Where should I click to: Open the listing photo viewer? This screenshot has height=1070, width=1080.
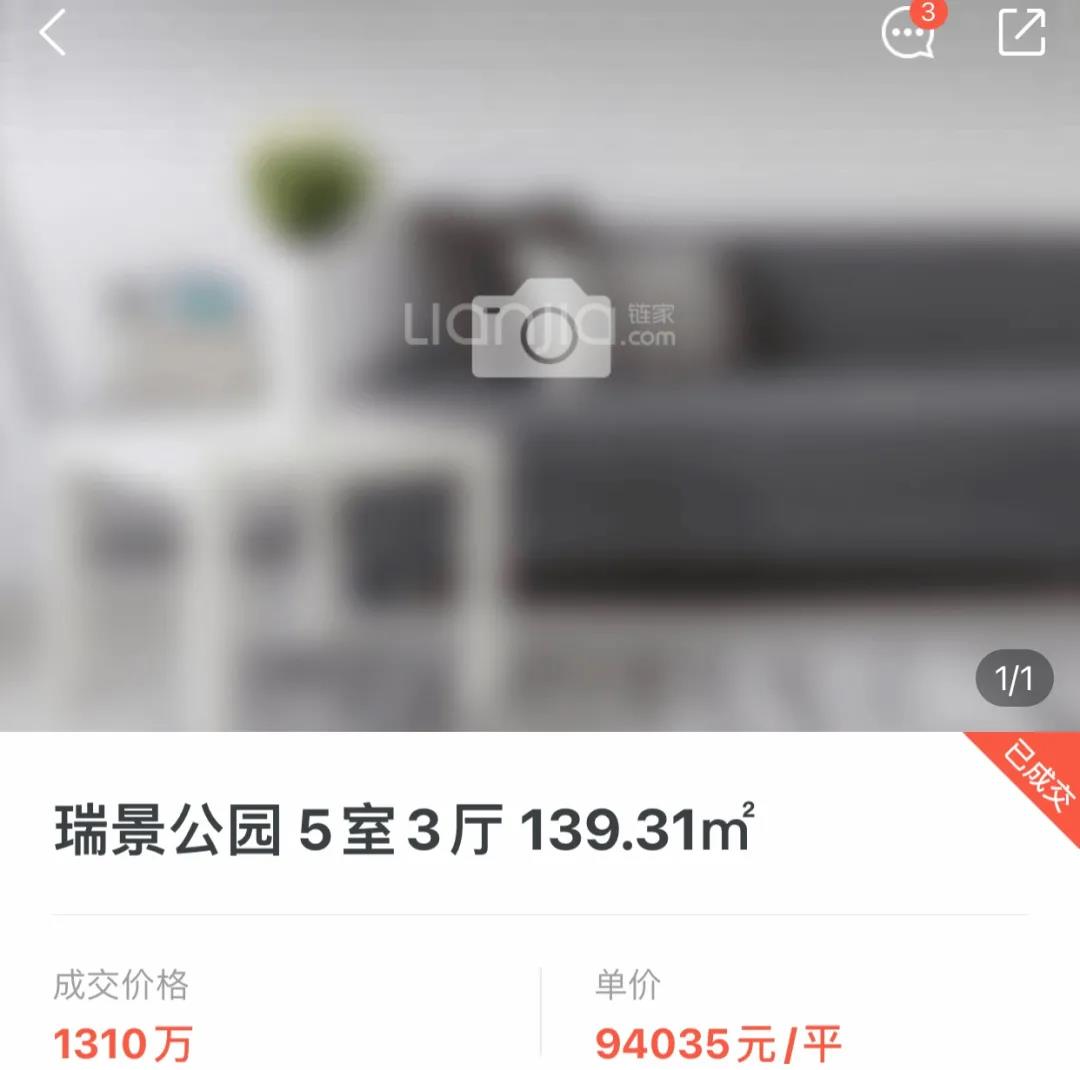click(x=540, y=400)
